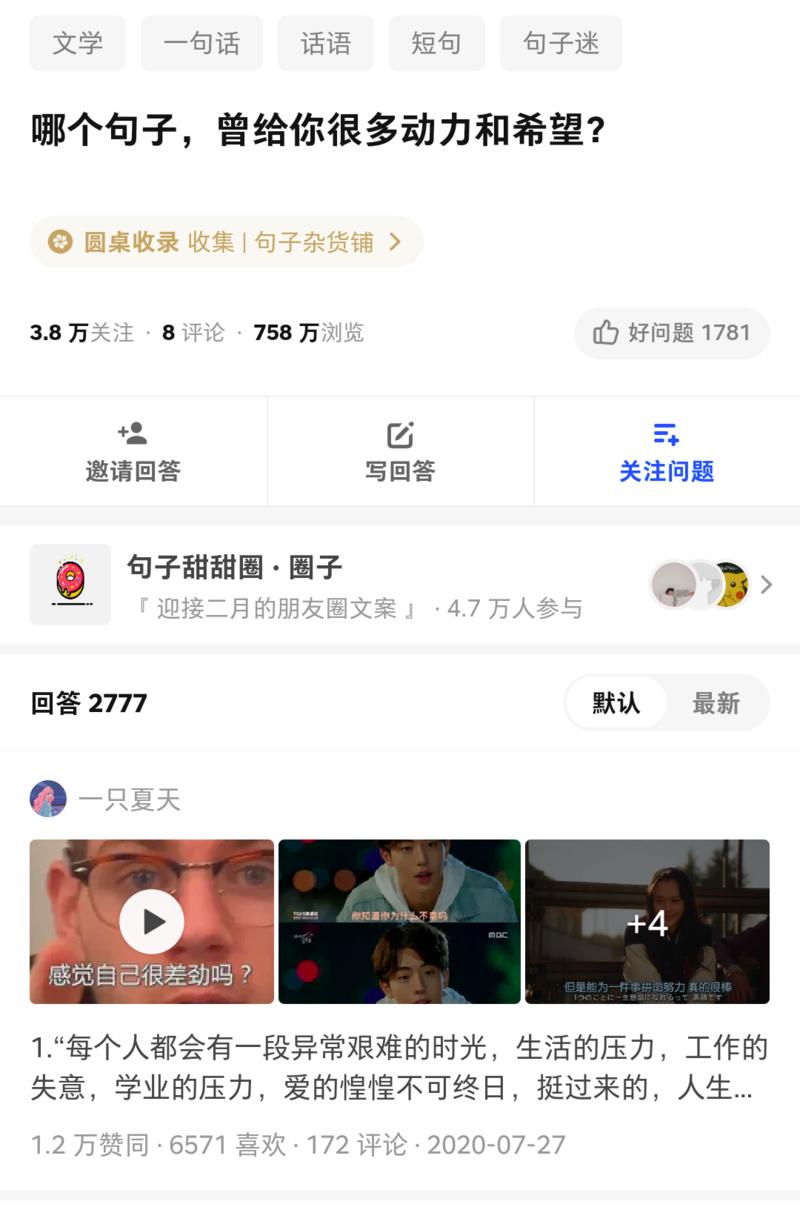Click the 句子甜甜圈 donut circle avatar
Viewport: 800px width, 1207px height.
coord(70,585)
